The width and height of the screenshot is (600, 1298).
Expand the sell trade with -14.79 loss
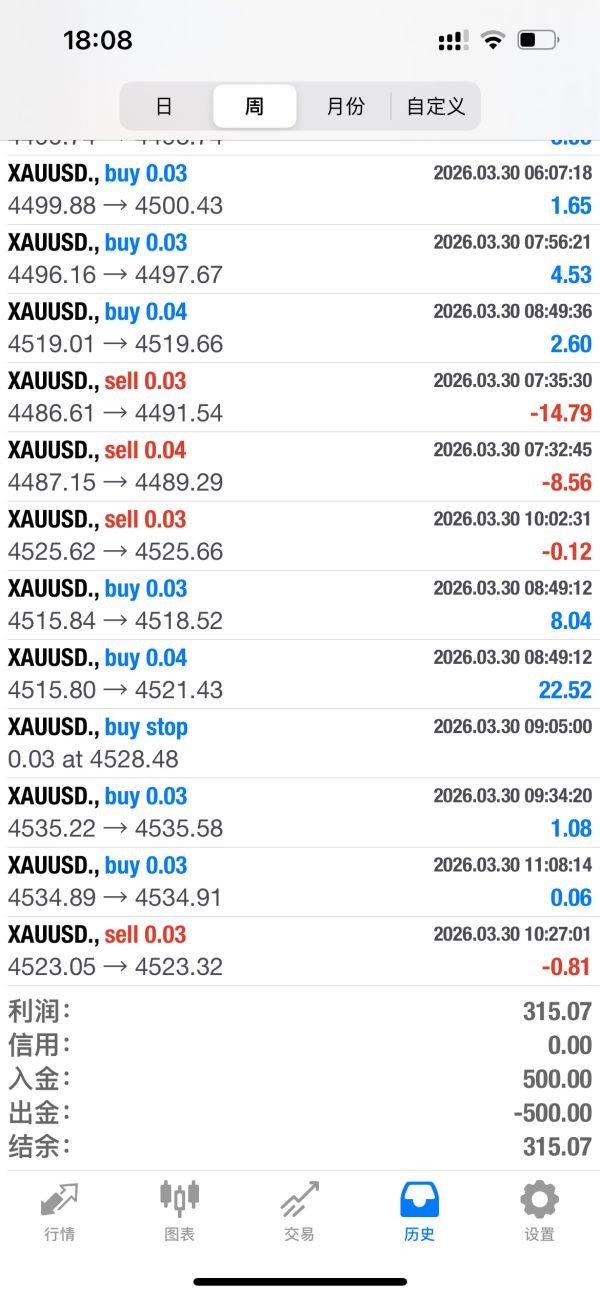click(x=300, y=397)
